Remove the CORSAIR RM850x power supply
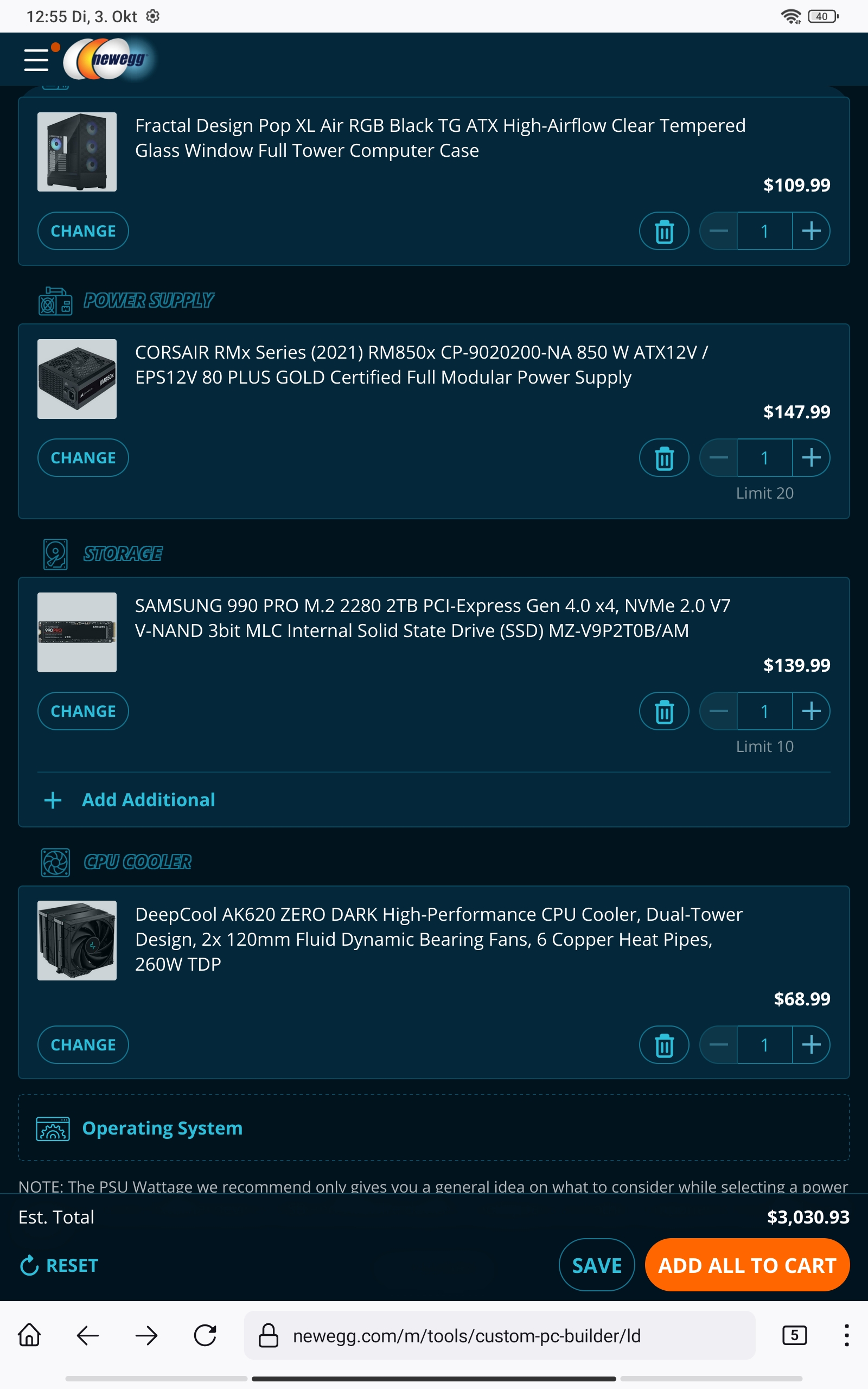868x1389 pixels. [x=664, y=457]
